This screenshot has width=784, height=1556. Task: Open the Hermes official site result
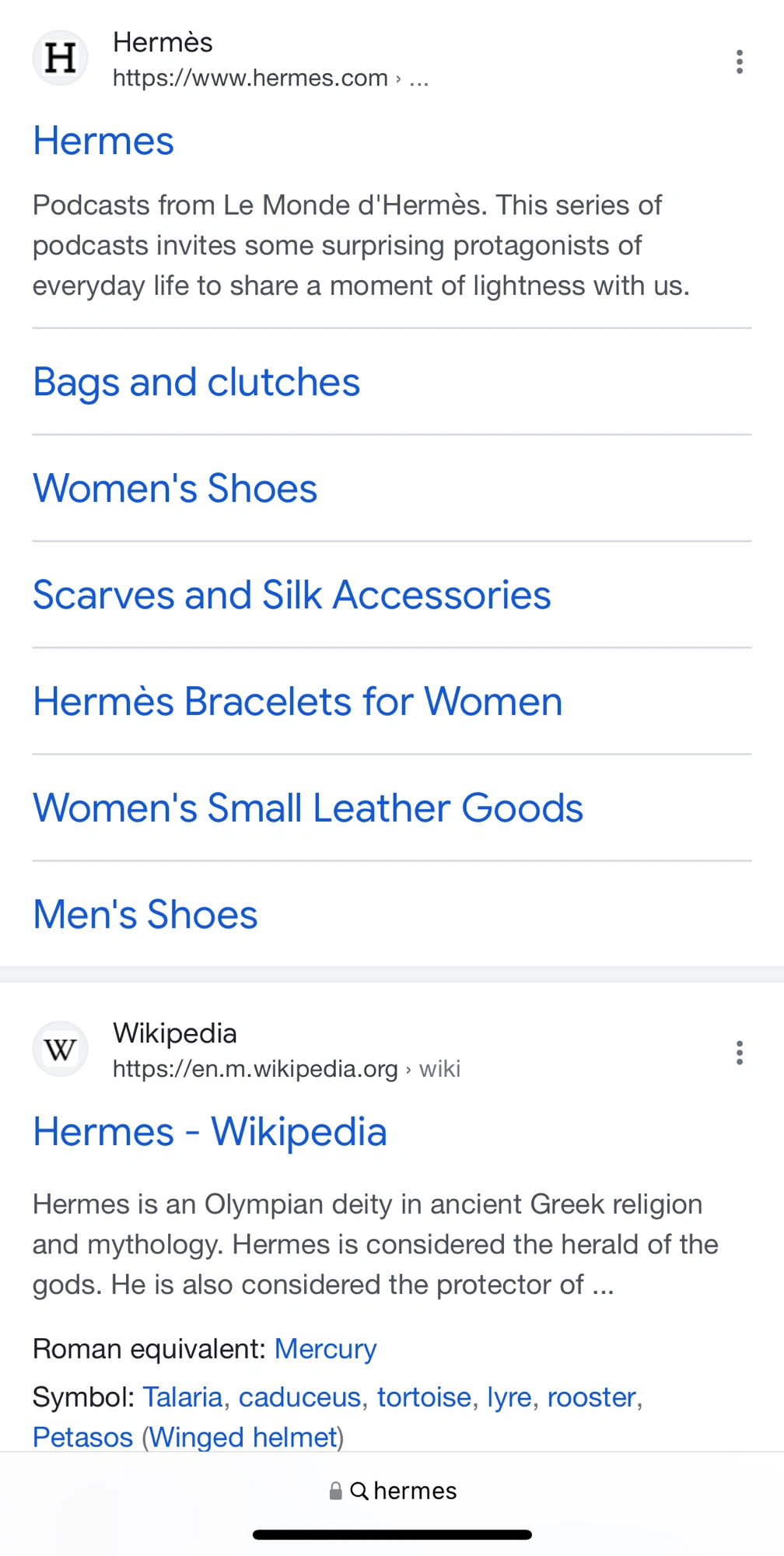103,142
